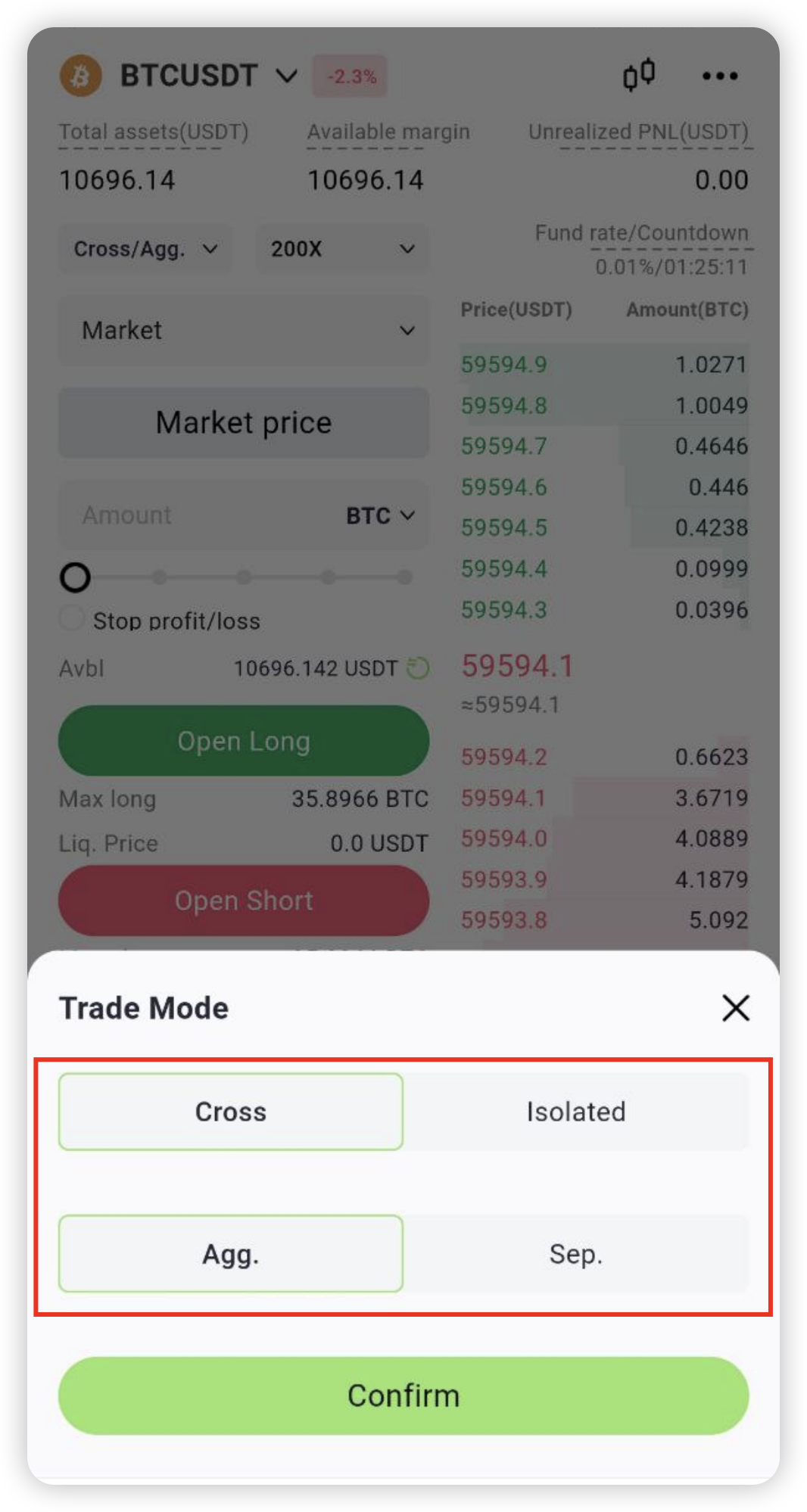
Task: Switch to Sep. position mode
Action: pos(576,1253)
